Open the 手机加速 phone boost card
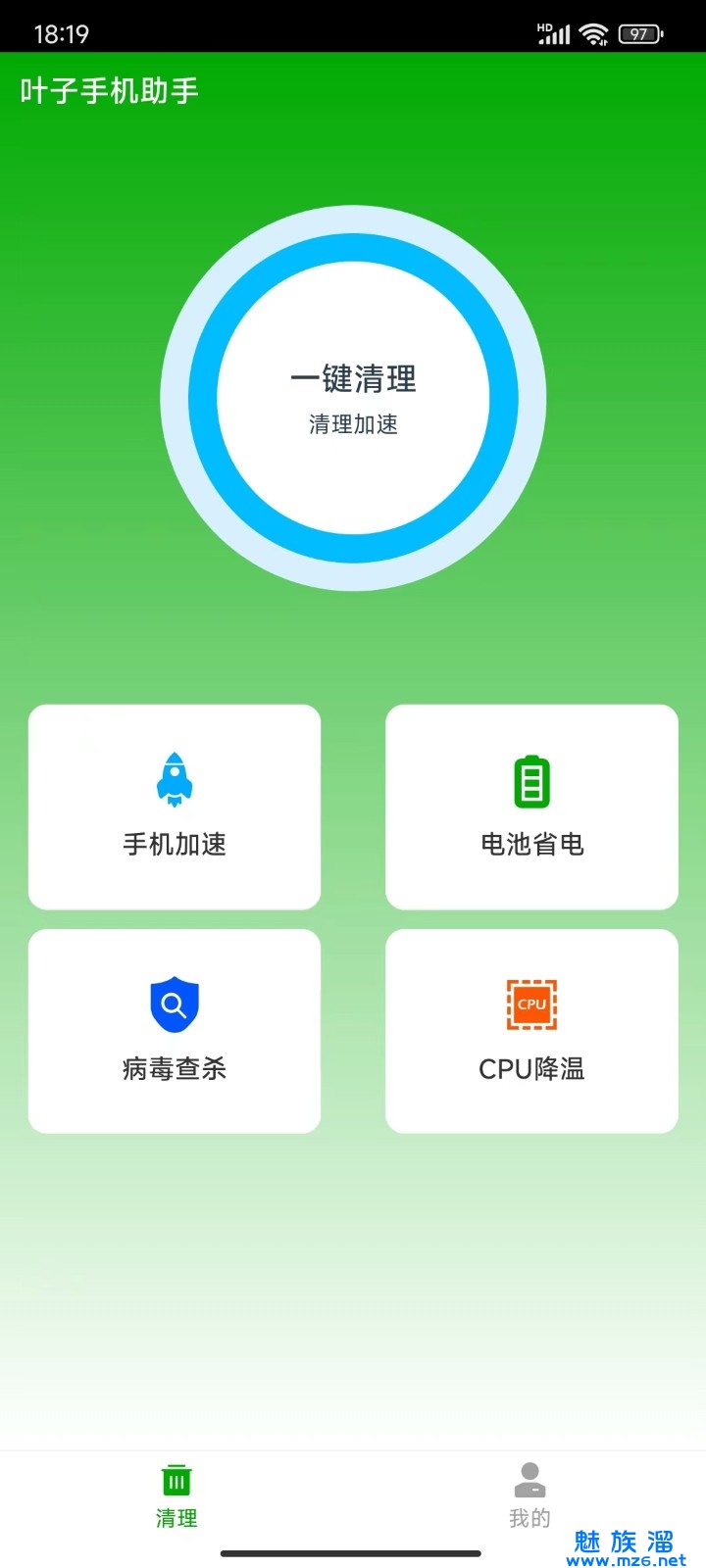This screenshot has height=1568, width=706. click(175, 807)
